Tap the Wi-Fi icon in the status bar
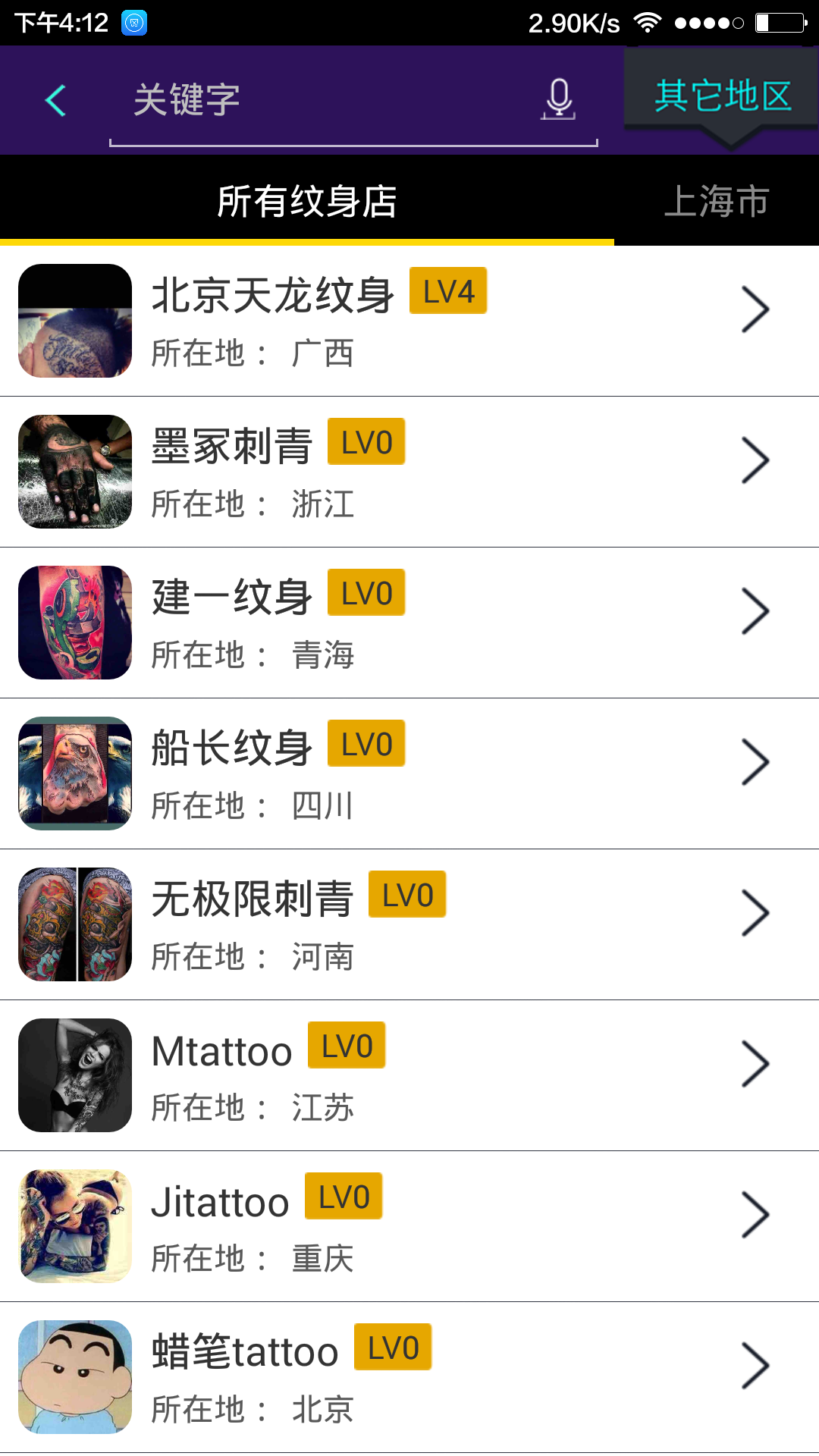819x1456 pixels. tap(647, 22)
